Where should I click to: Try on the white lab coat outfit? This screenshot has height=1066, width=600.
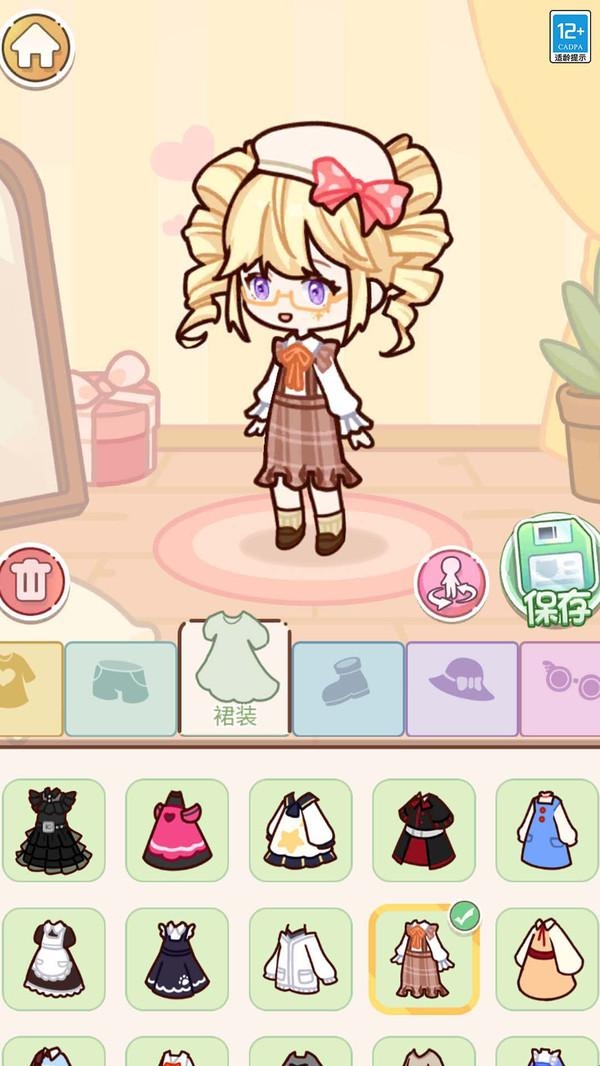(300, 959)
